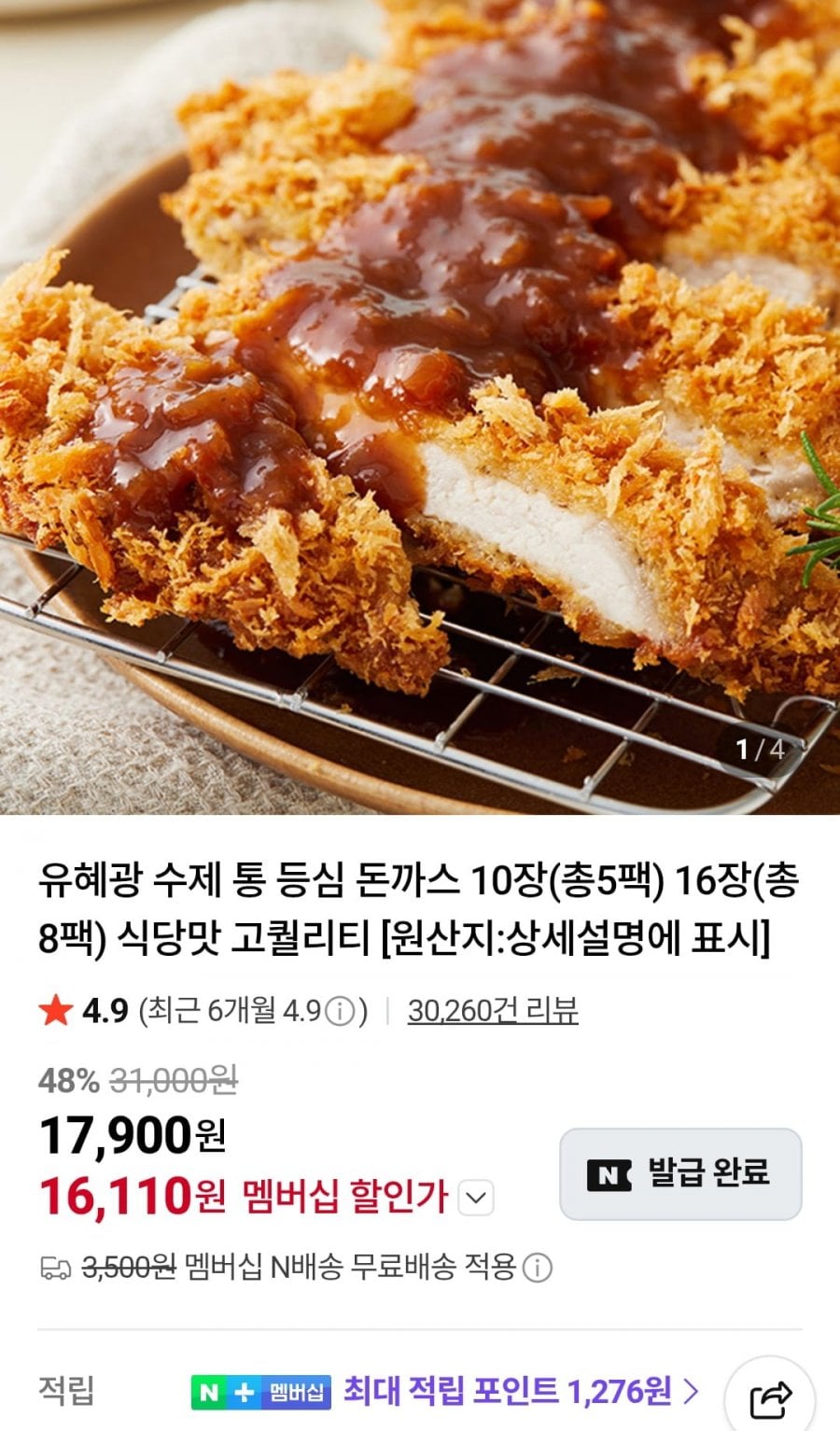
Task: Expand the 멤버십 할인가 dropdown chevron
Action: [x=477, y=1198]
